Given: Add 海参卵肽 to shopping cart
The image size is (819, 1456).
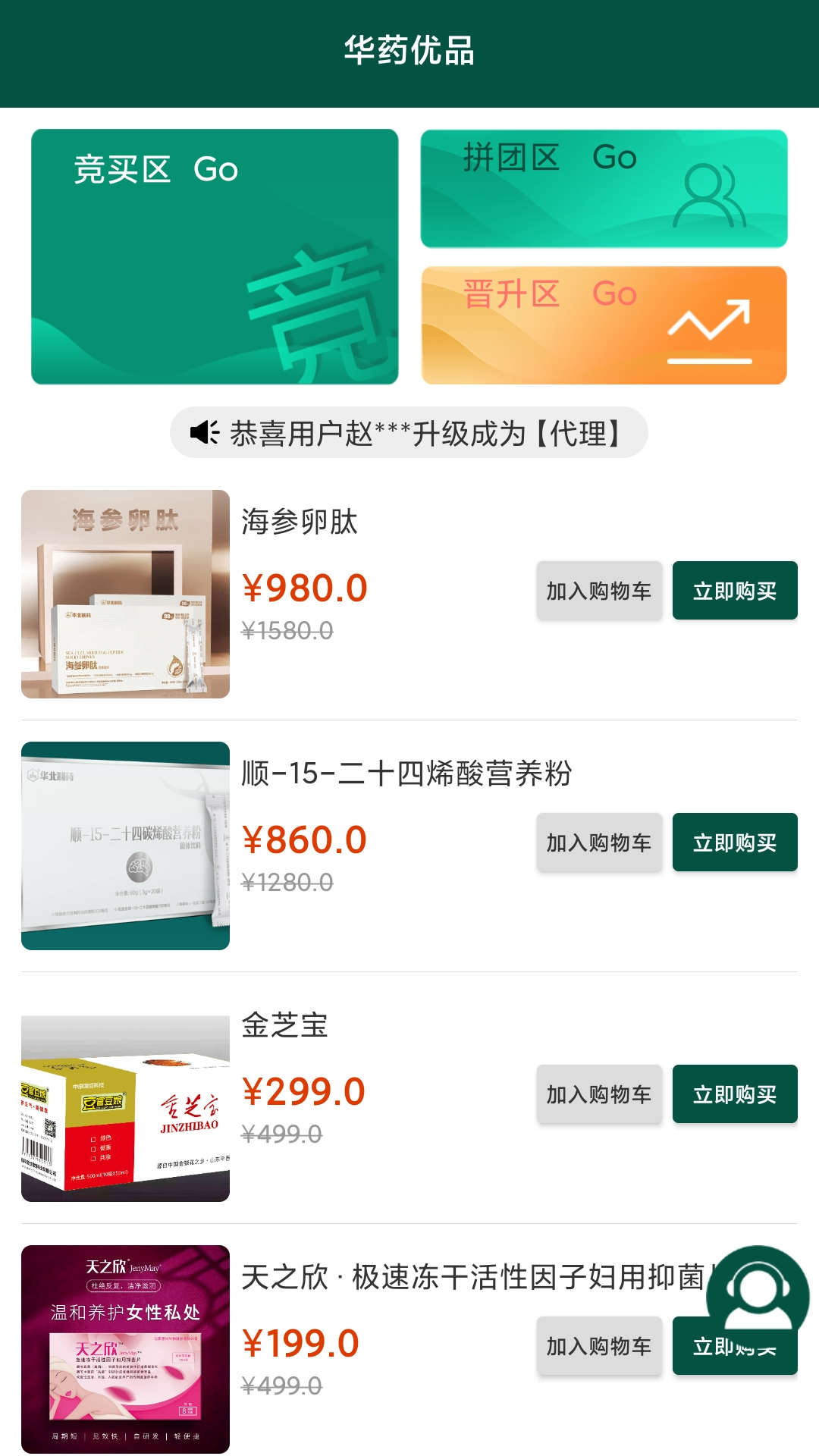Looking at the screenshot, I should pos(599,591).
